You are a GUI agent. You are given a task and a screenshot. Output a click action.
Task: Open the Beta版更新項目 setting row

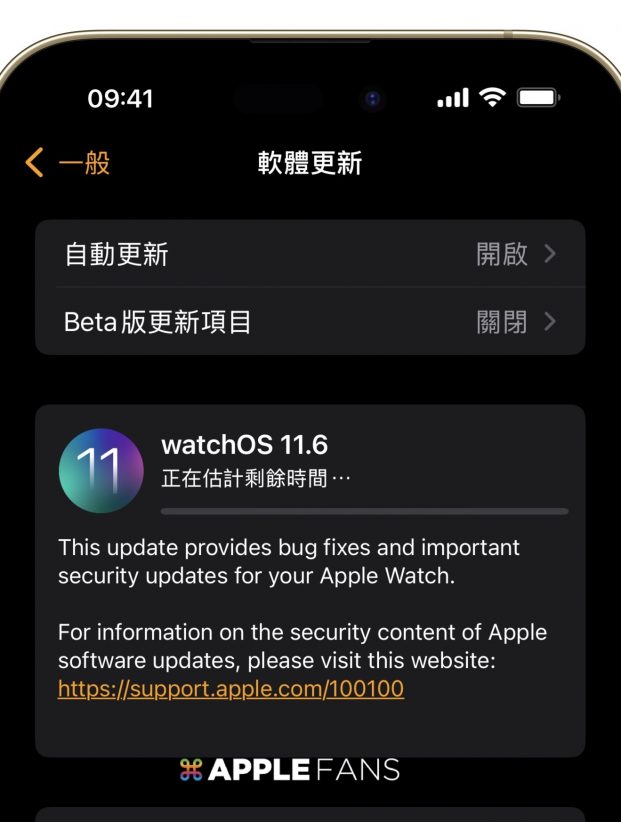coord(310,322)
